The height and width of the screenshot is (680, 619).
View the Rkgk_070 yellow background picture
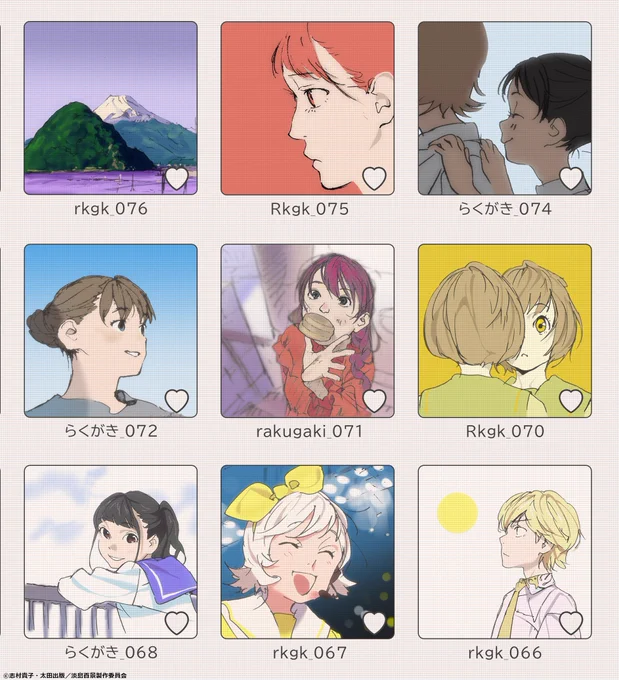tap(504, 330)
